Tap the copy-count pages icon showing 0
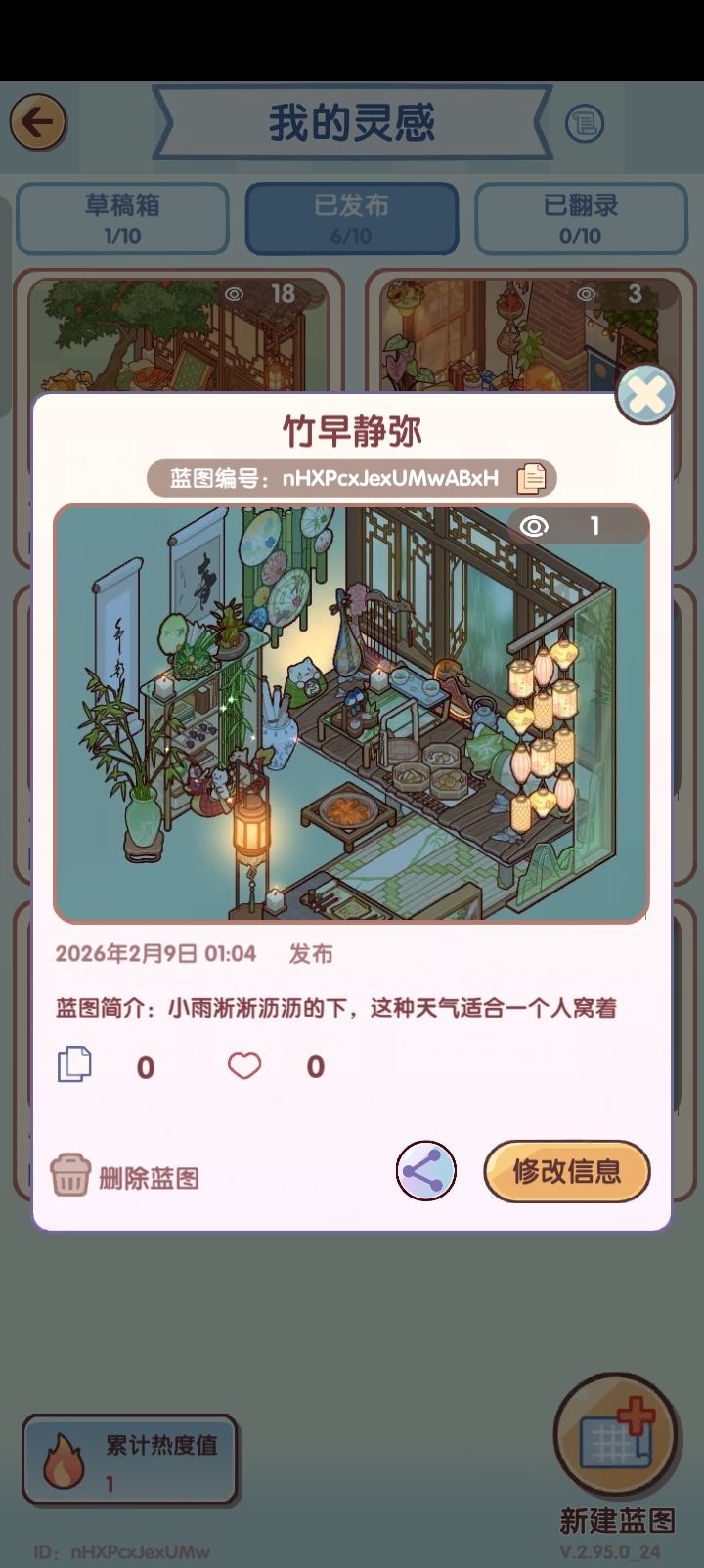Screen dimensions: 704x1568 click(x=74, y=1065)
